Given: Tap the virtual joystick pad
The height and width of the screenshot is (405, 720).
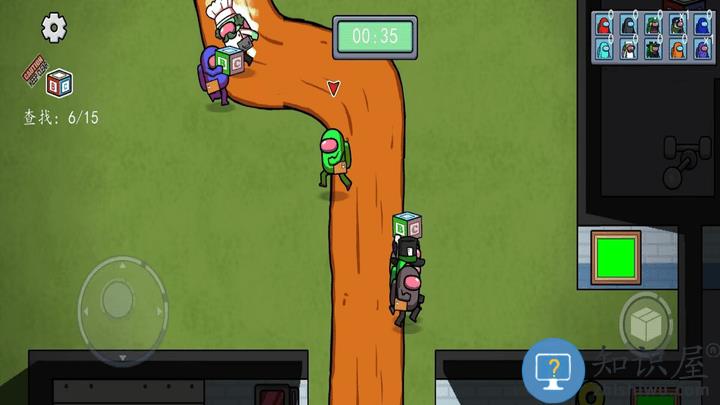Looking at the screenshot, I should 118,301.
